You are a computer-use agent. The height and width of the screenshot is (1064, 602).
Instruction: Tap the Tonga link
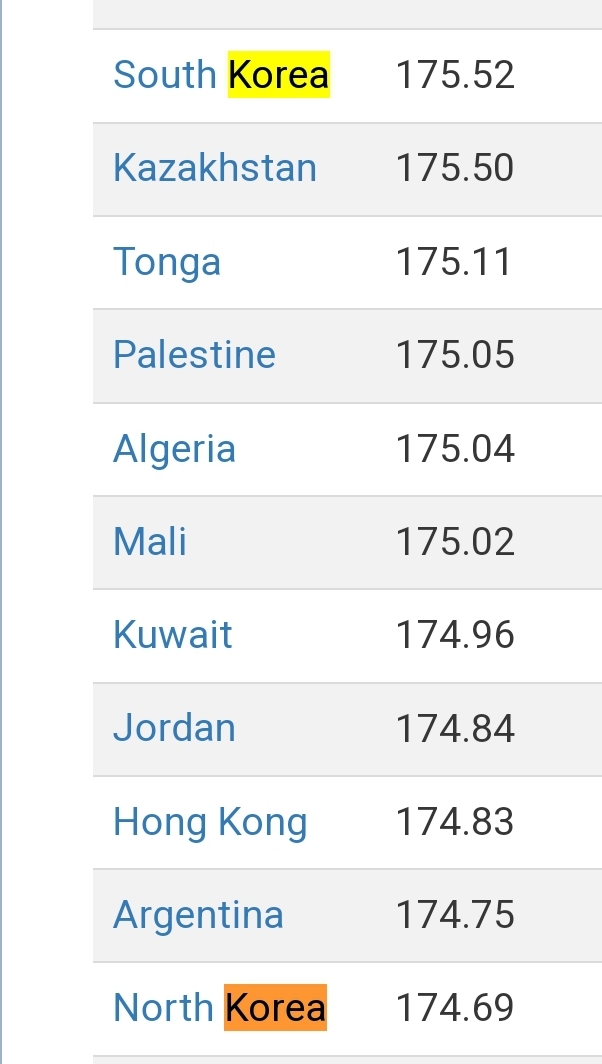coord(167,262)
